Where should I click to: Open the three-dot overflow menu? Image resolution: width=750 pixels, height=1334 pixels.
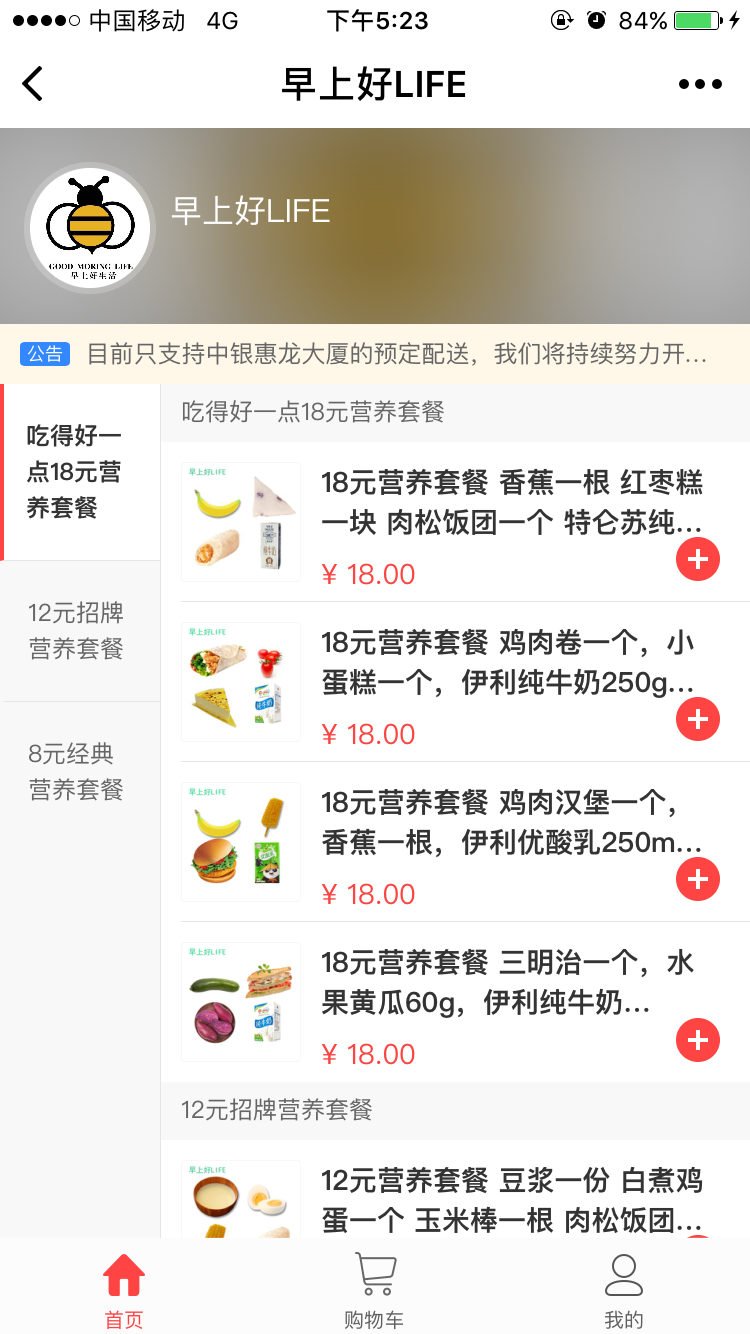point(700,84)
